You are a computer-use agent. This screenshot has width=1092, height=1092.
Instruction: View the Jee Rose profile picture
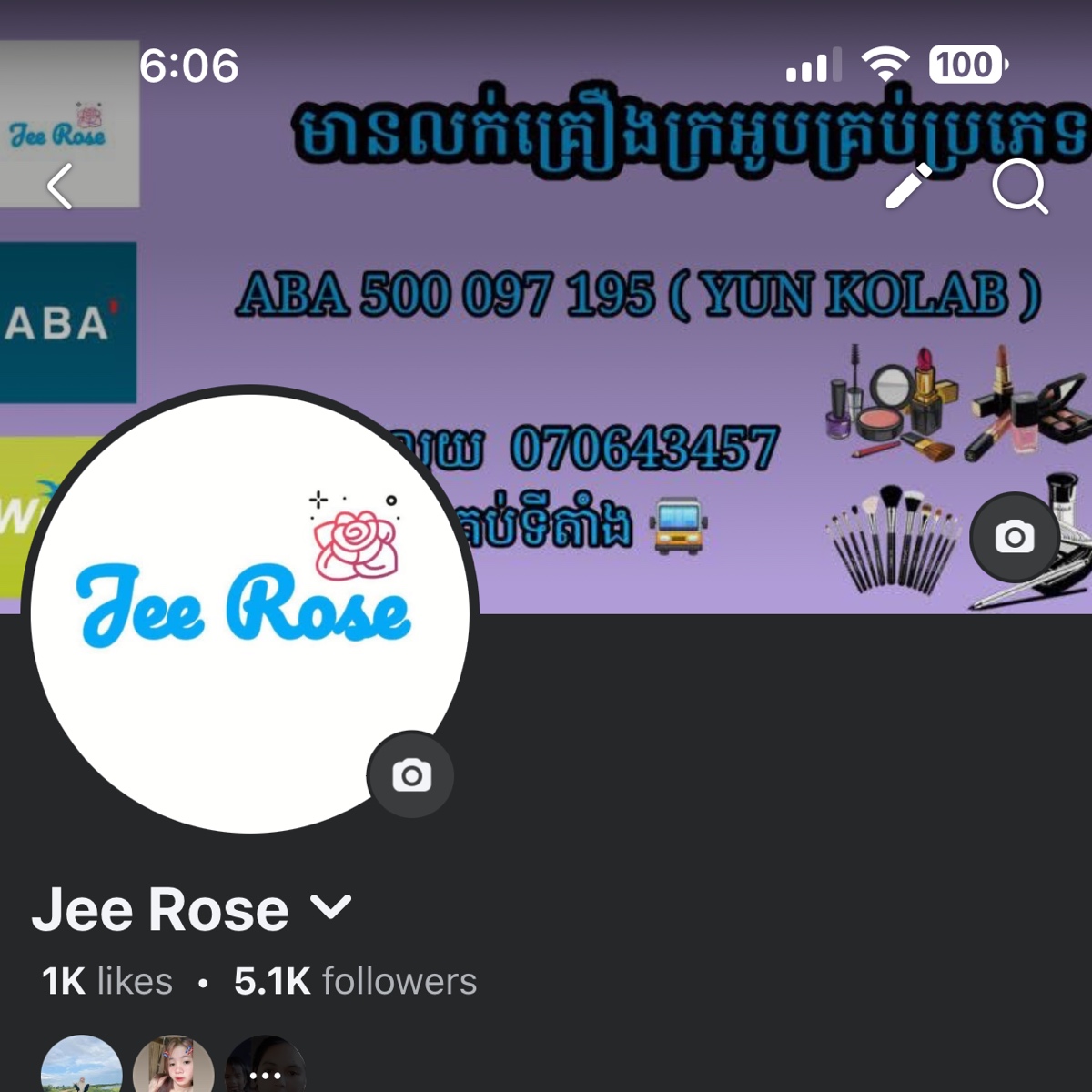pos(246,610)
